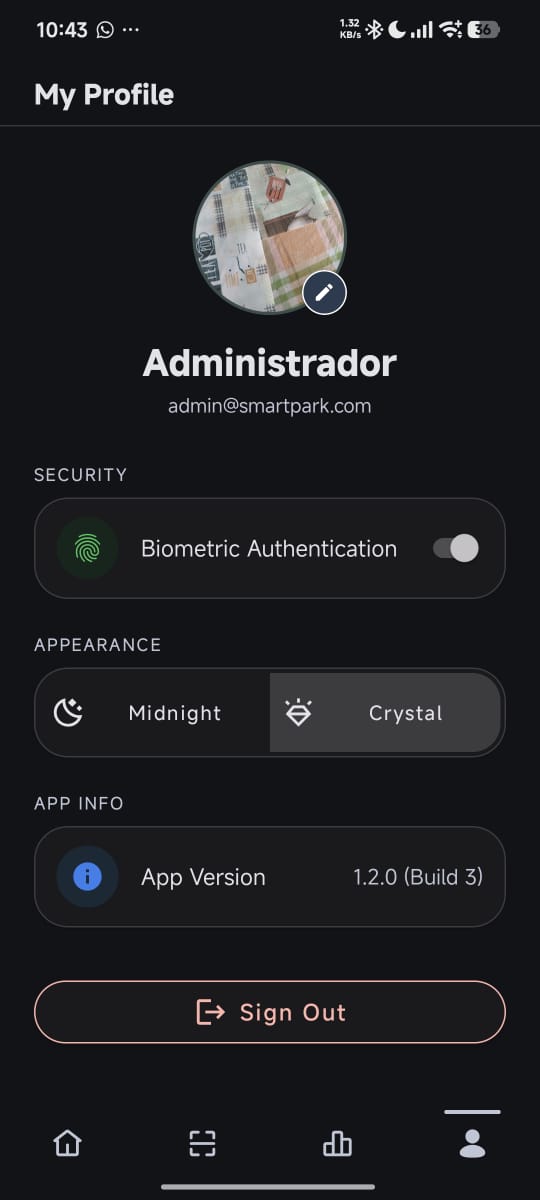Image resolution: width=540 pixels, height=1200 pixels.
Task: Select the Midnight appearance theme
Action: [154, 713]
